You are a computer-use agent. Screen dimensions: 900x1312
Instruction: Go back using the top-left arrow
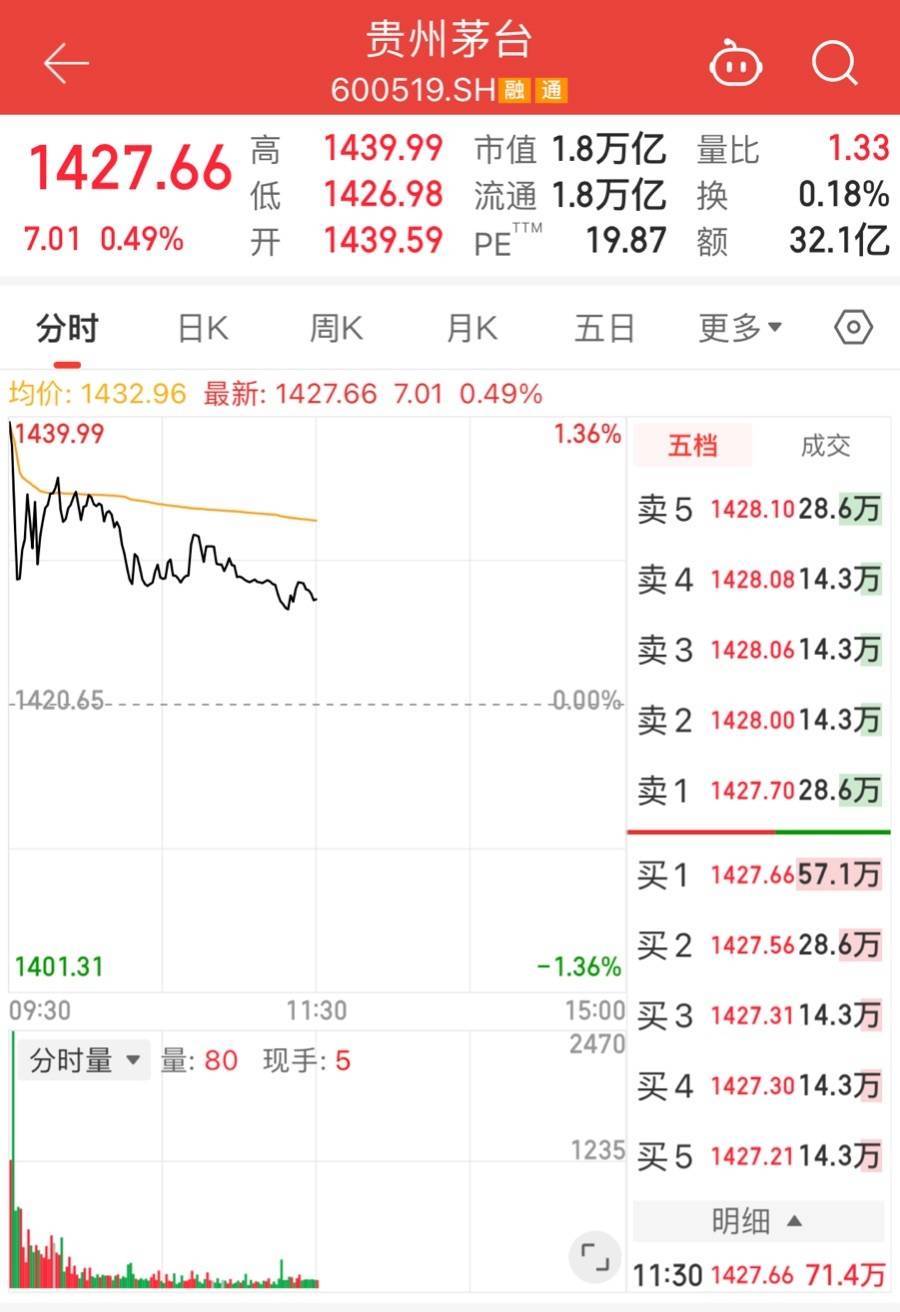pyautogui.click(x=66, y=64)
